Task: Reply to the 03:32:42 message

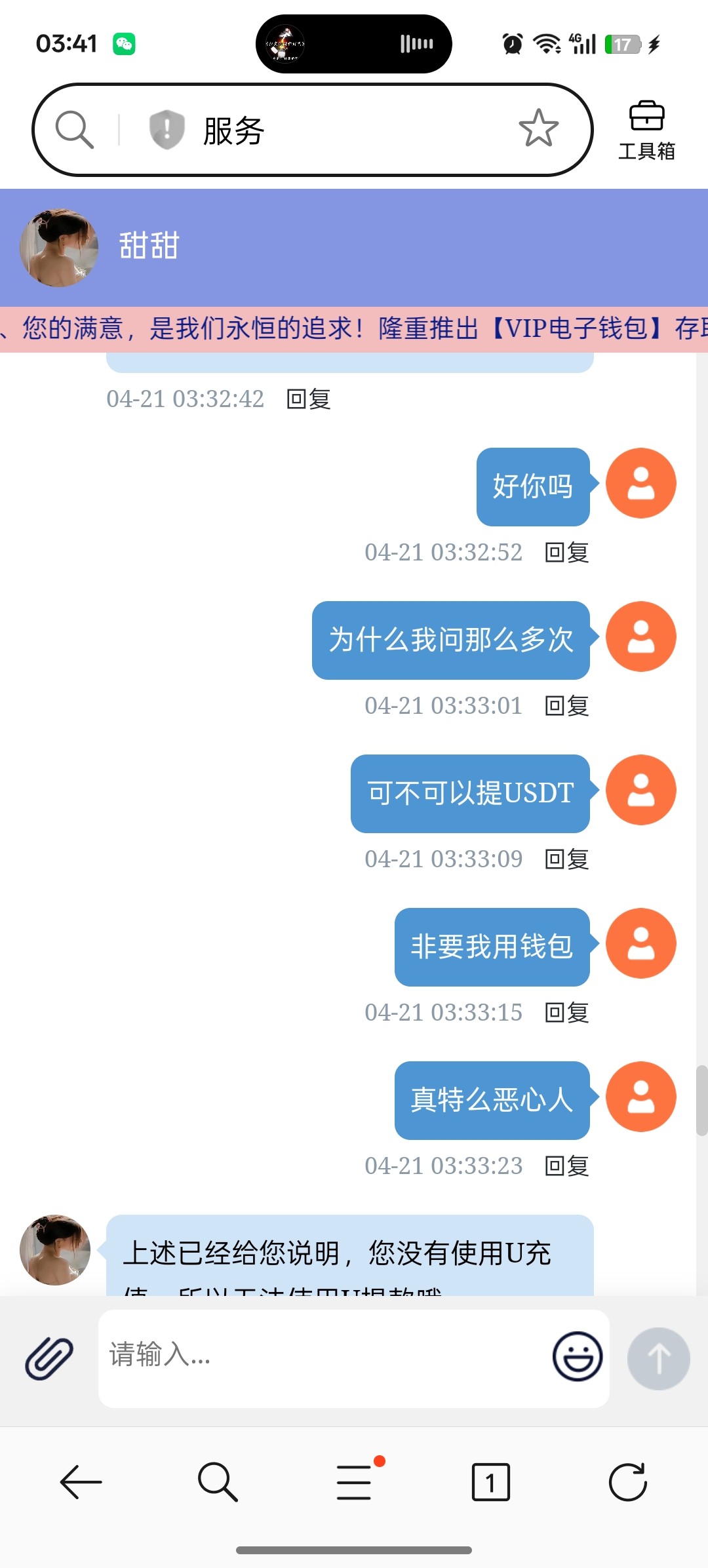Action: [x=309, y=399]
